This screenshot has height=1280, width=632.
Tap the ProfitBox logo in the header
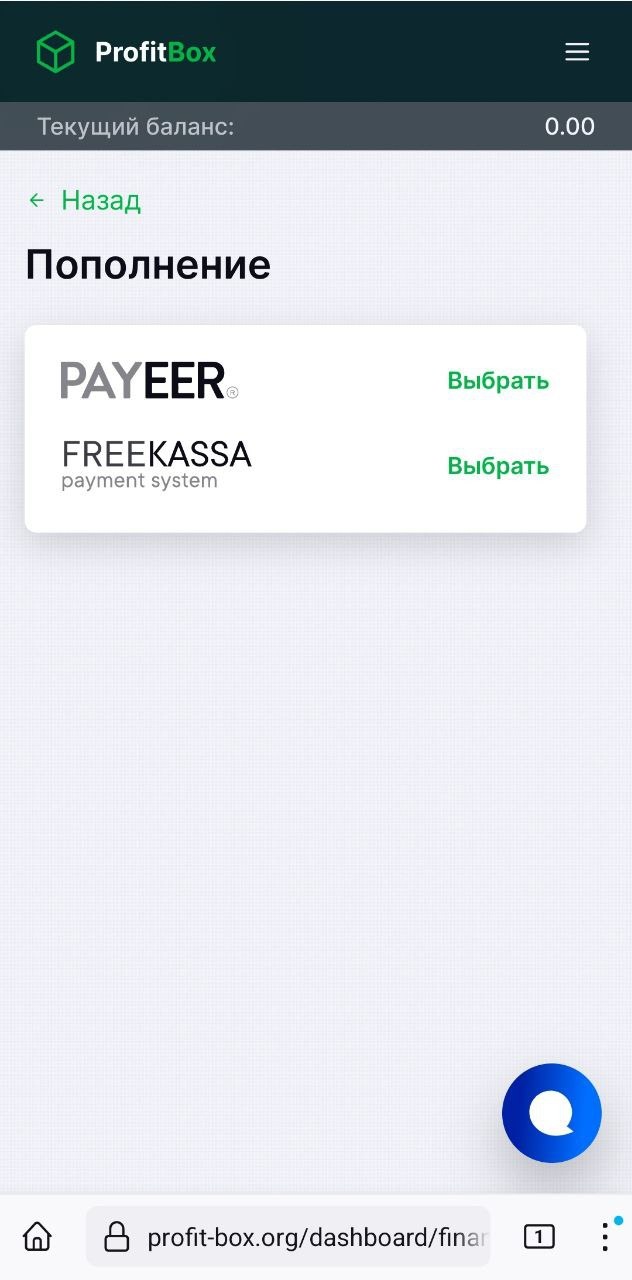click(126, 52)
